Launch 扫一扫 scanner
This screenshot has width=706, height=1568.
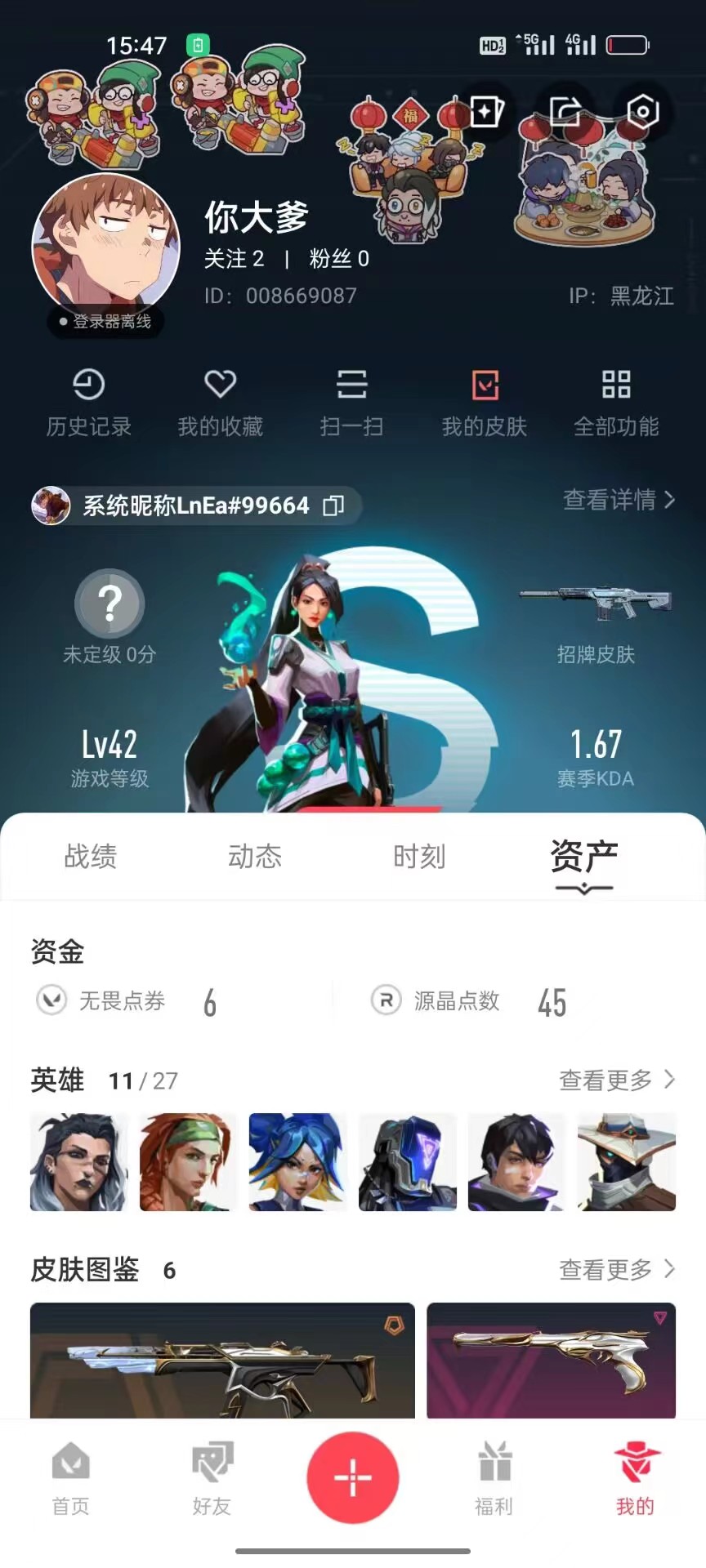[352, 403]
